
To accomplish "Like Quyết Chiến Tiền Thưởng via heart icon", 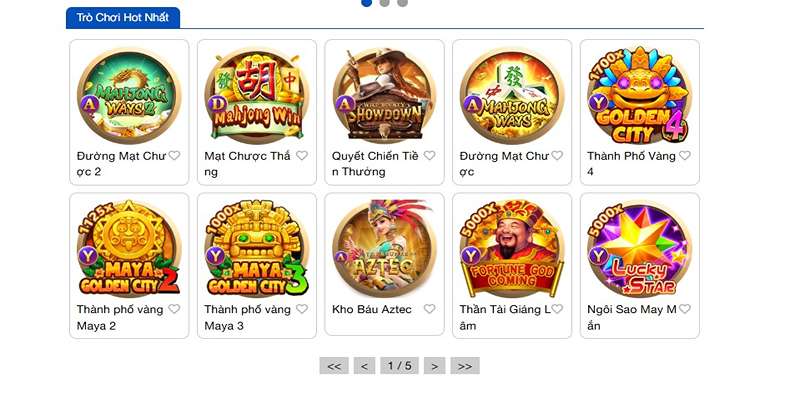I will tap(430, 156).
